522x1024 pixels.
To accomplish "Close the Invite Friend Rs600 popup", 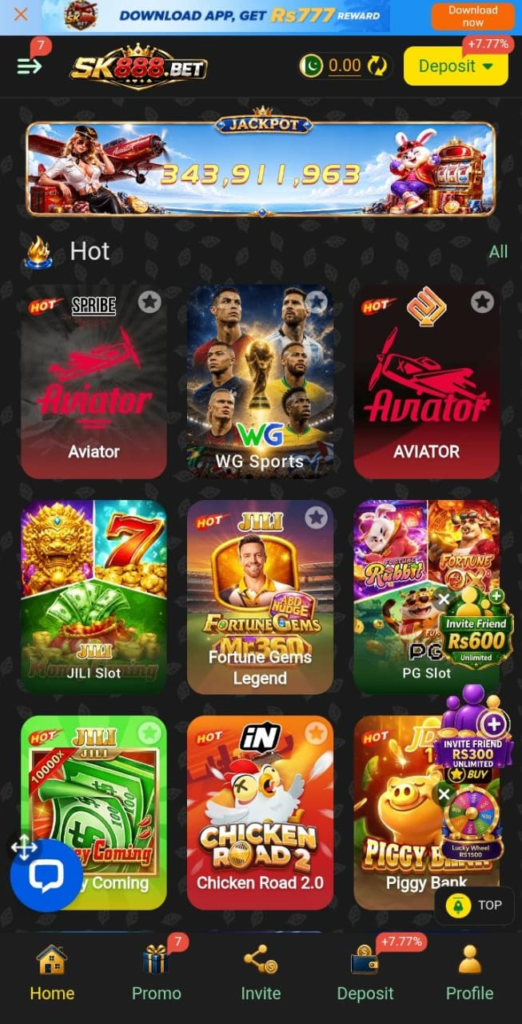I will coord(444,599).
